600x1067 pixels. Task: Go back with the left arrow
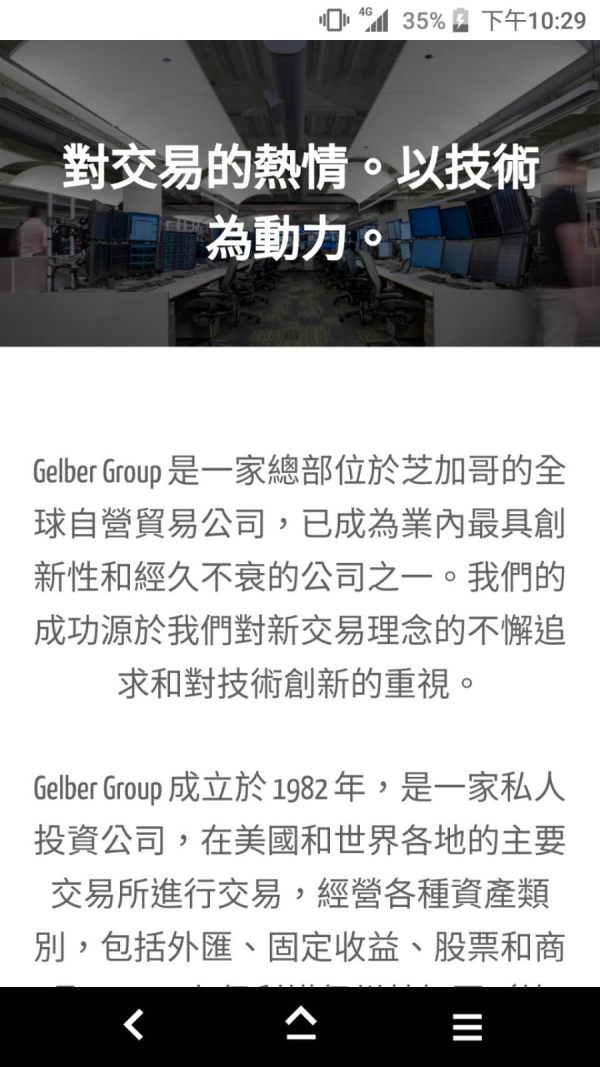click(x=134, y=1025)
